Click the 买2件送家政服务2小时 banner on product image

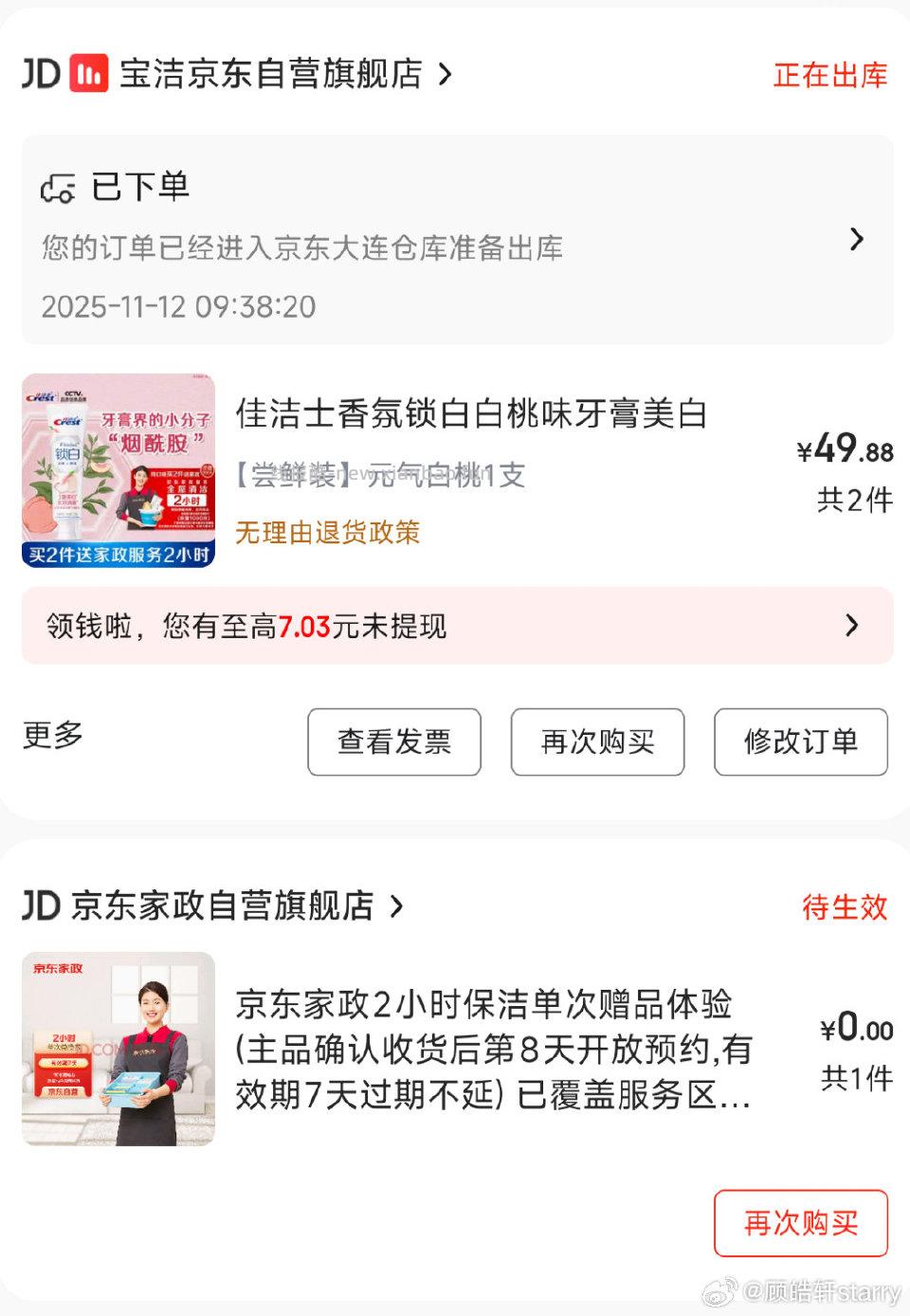(x=117, y=552)
